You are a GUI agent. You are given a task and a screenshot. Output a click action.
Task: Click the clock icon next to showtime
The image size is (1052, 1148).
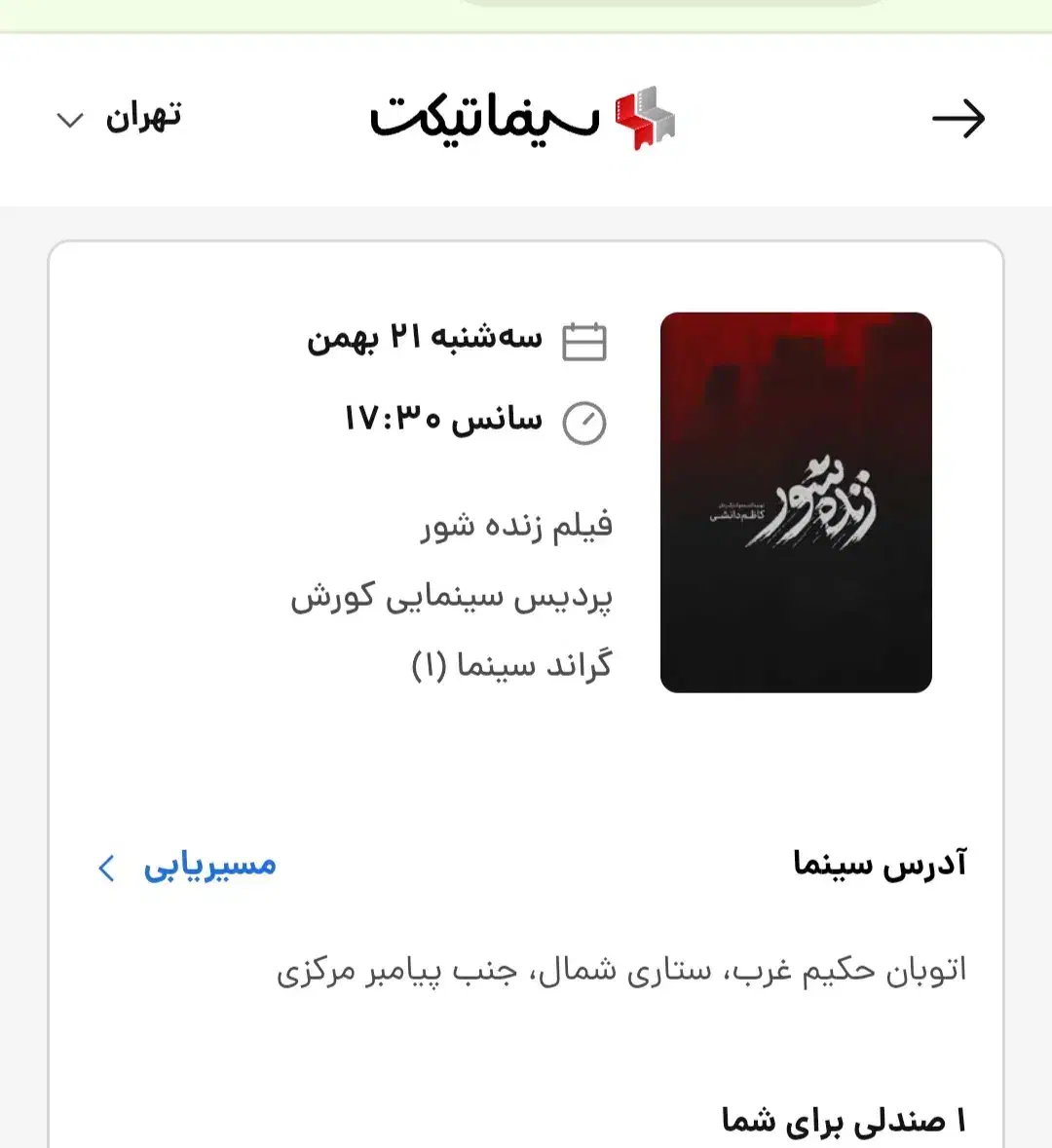click(585, 423)
